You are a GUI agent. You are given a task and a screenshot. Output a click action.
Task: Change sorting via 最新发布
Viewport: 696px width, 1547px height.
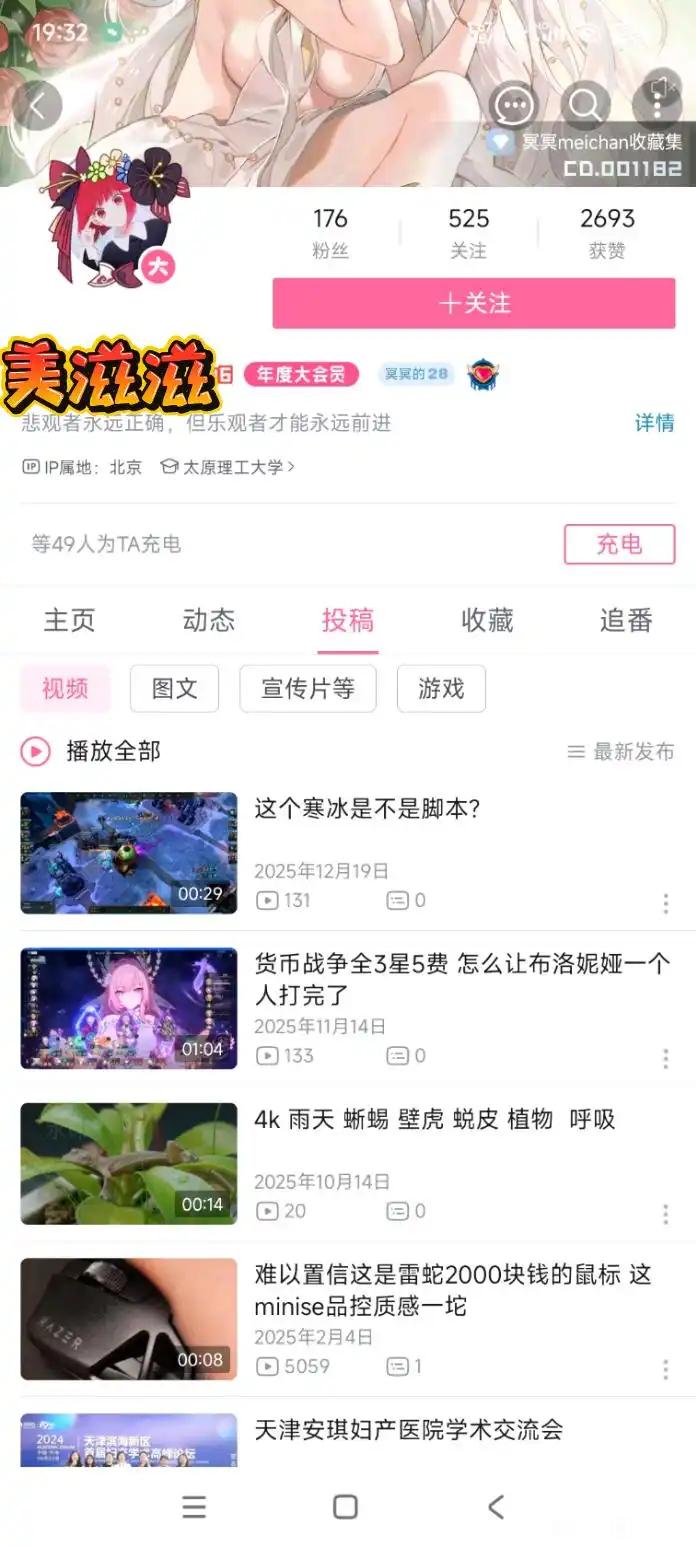point(621,752)
